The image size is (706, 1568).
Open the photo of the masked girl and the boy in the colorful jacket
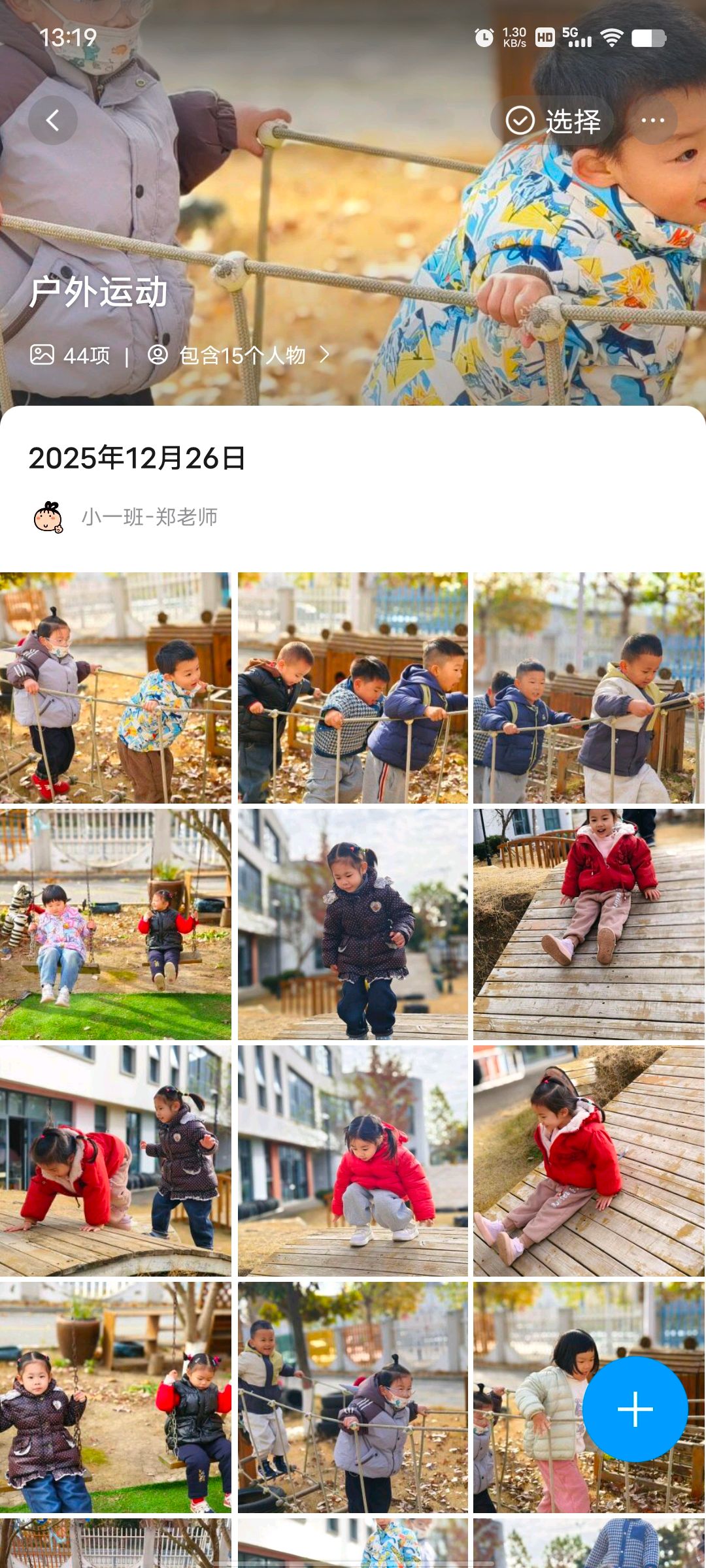(x=115, y=688)
